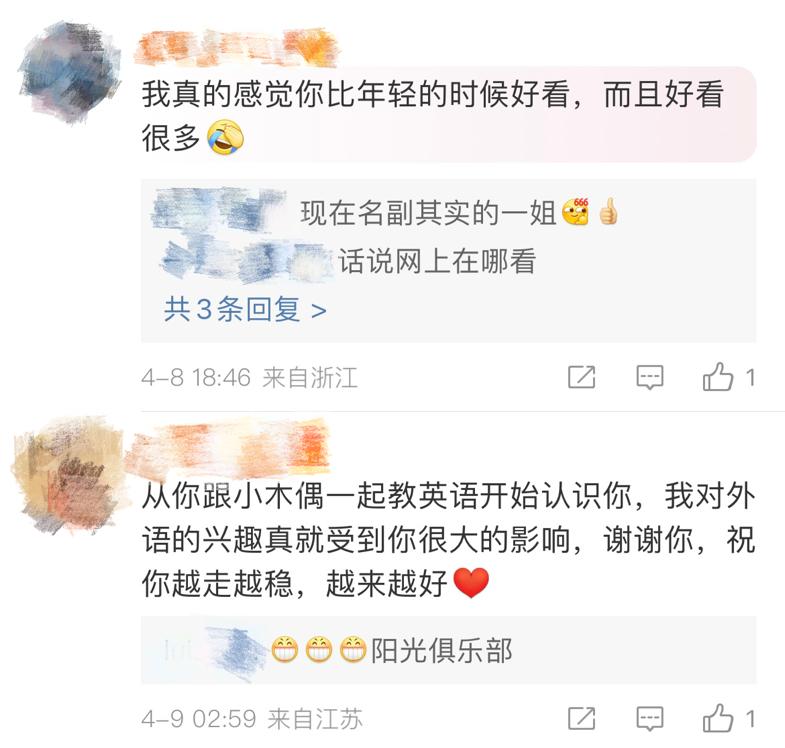The height and width of the screenshot is (748, 785).
Task: Open the 阳光俱乐部 reply
Action: click(441, 652)
